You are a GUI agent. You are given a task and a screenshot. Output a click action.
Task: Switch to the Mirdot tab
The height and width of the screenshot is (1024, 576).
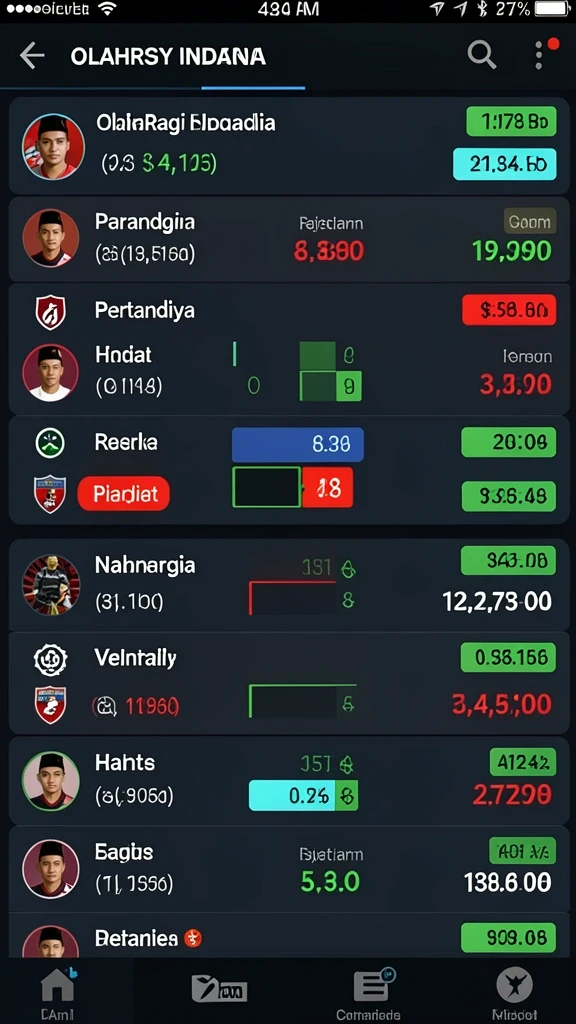[x=515, y=993]
